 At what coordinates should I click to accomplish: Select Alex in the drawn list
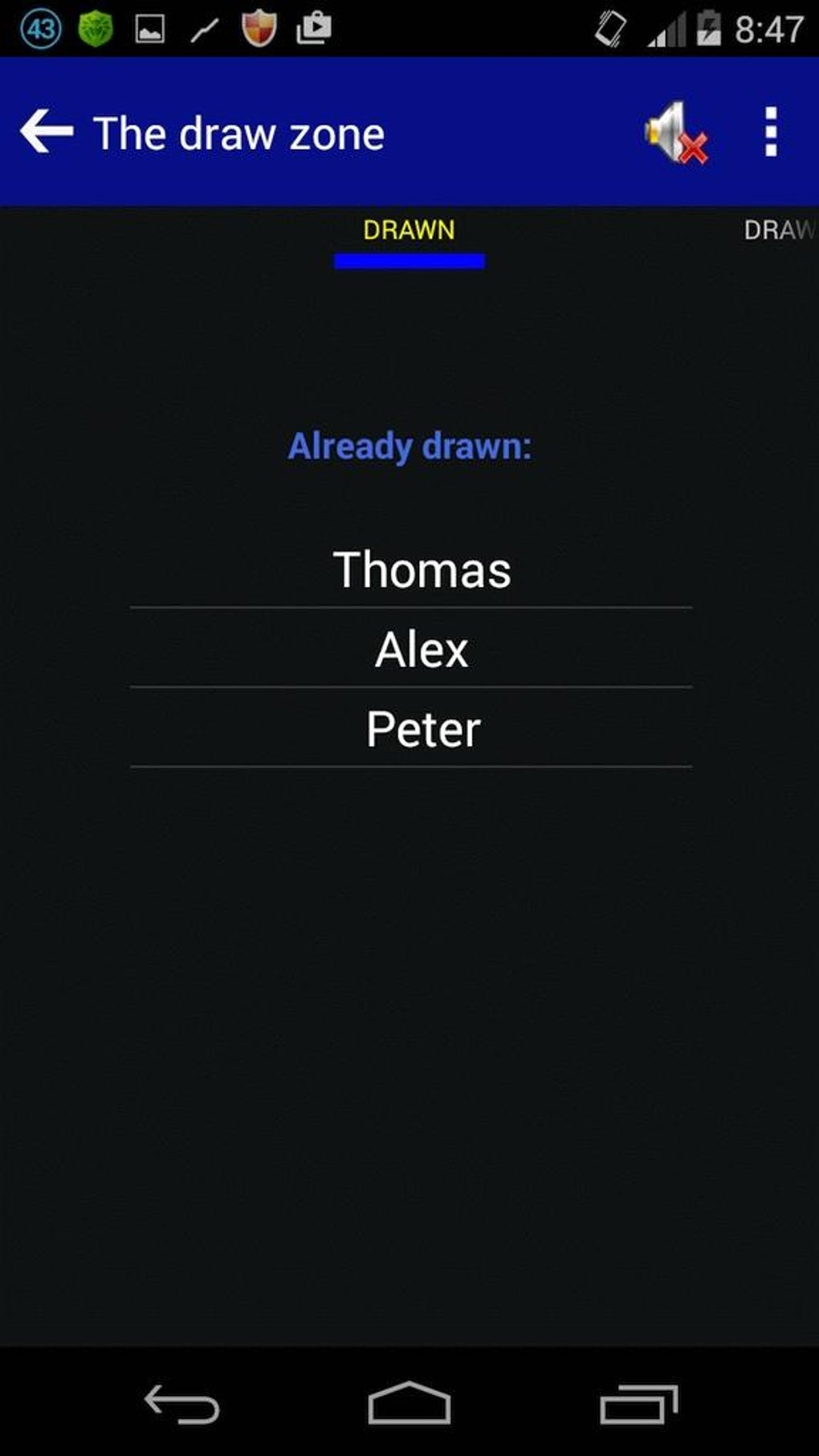point(411,648)
